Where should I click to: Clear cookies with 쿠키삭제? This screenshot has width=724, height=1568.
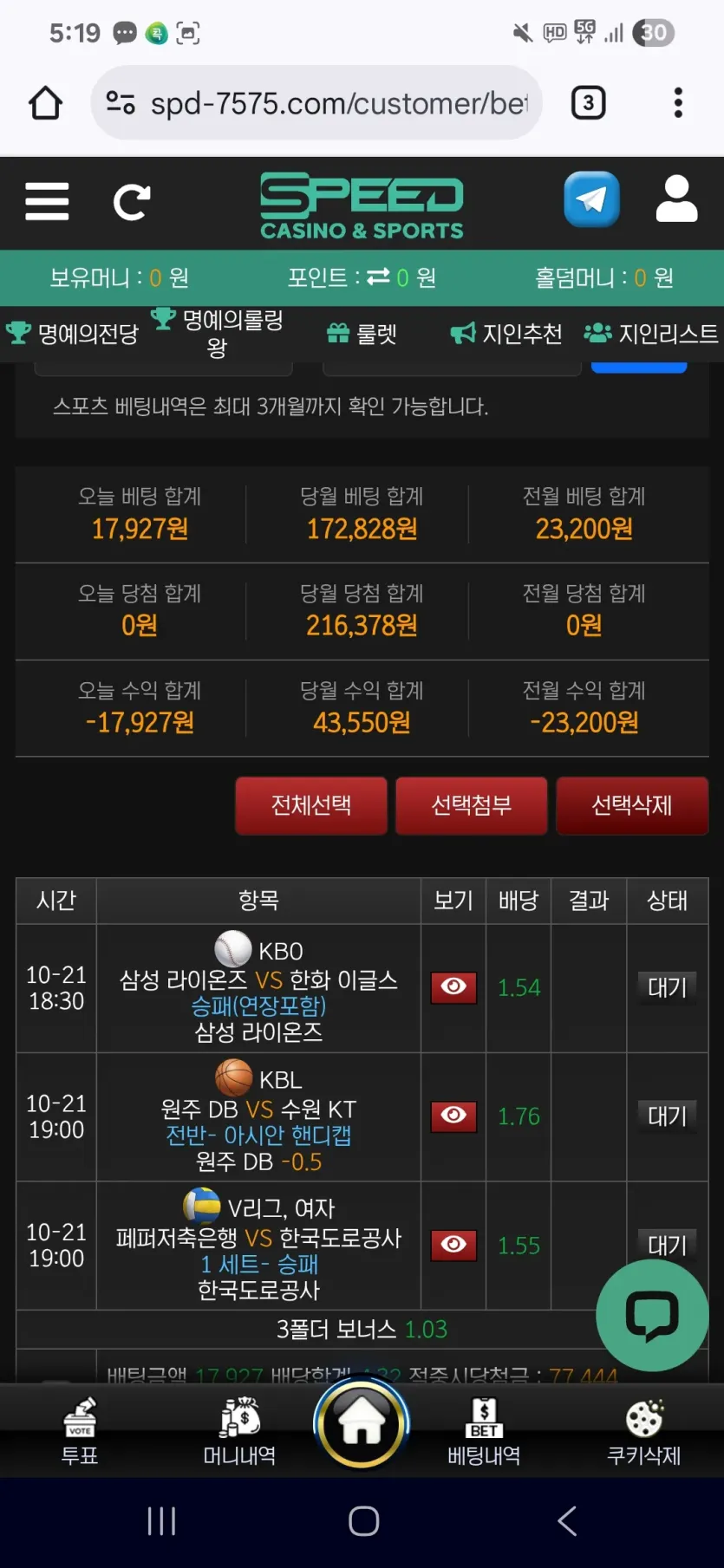(643, 1432)
